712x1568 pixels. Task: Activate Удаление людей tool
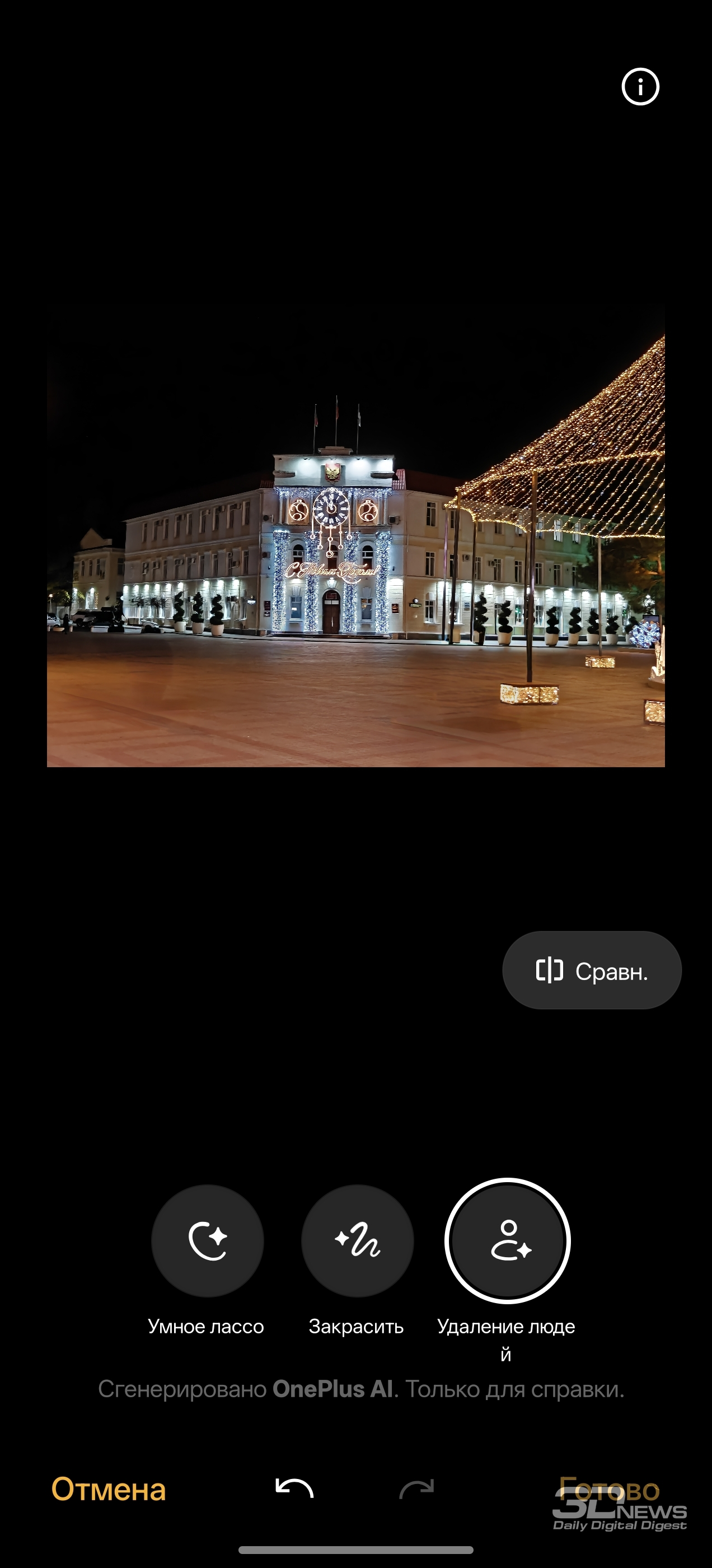(508, 1240)
